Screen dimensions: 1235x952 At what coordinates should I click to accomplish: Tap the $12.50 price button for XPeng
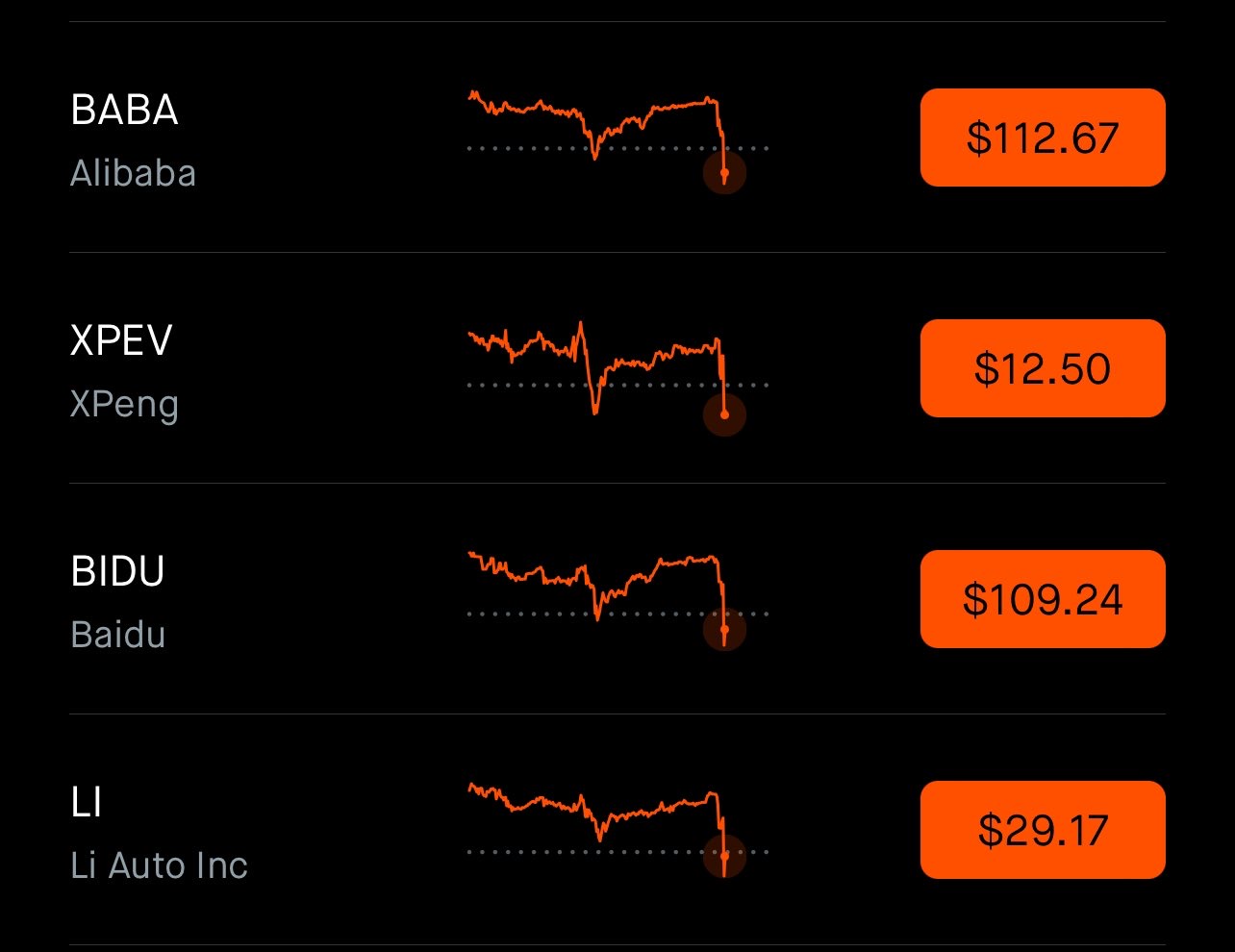click(x=1043, y=368)
